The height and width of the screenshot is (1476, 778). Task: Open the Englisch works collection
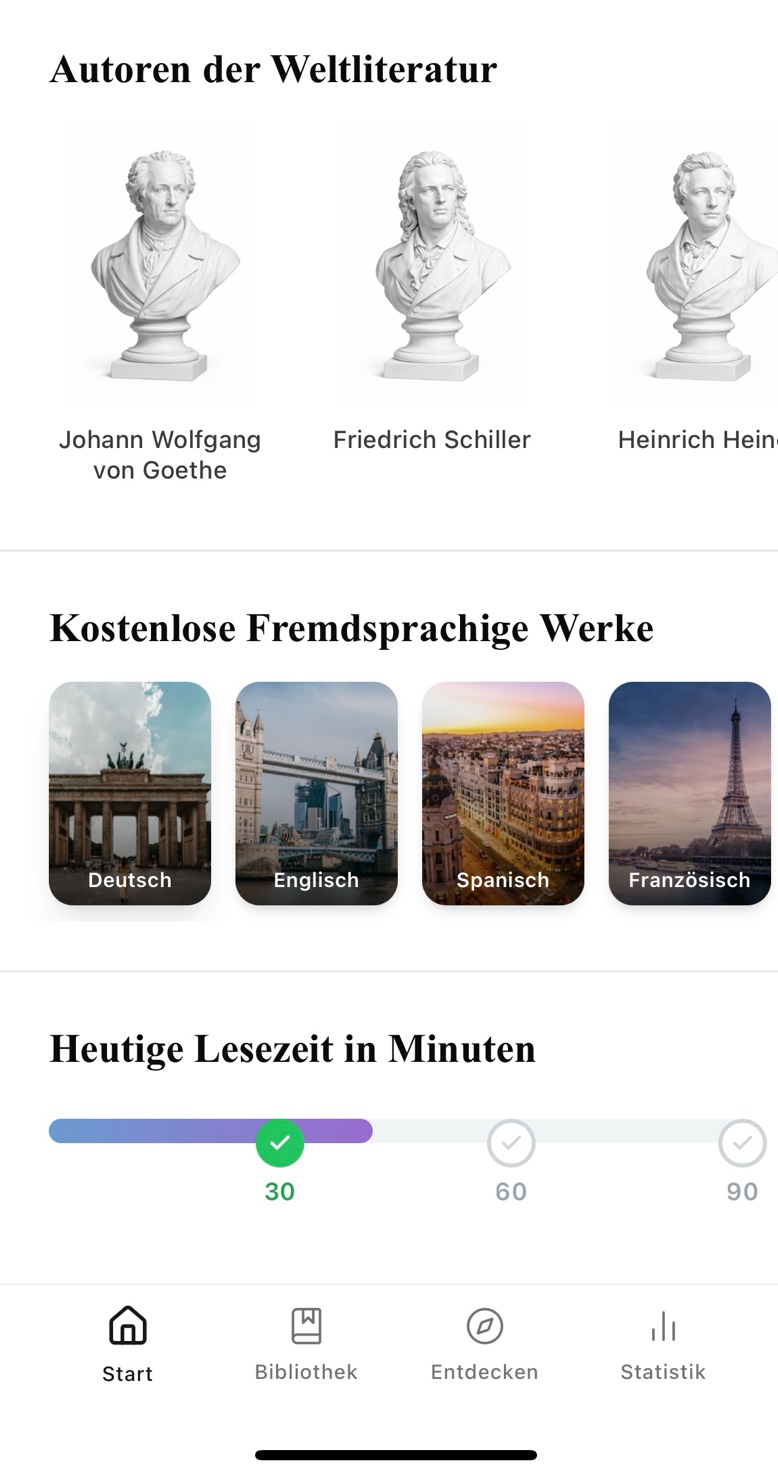tap(316, 793)
